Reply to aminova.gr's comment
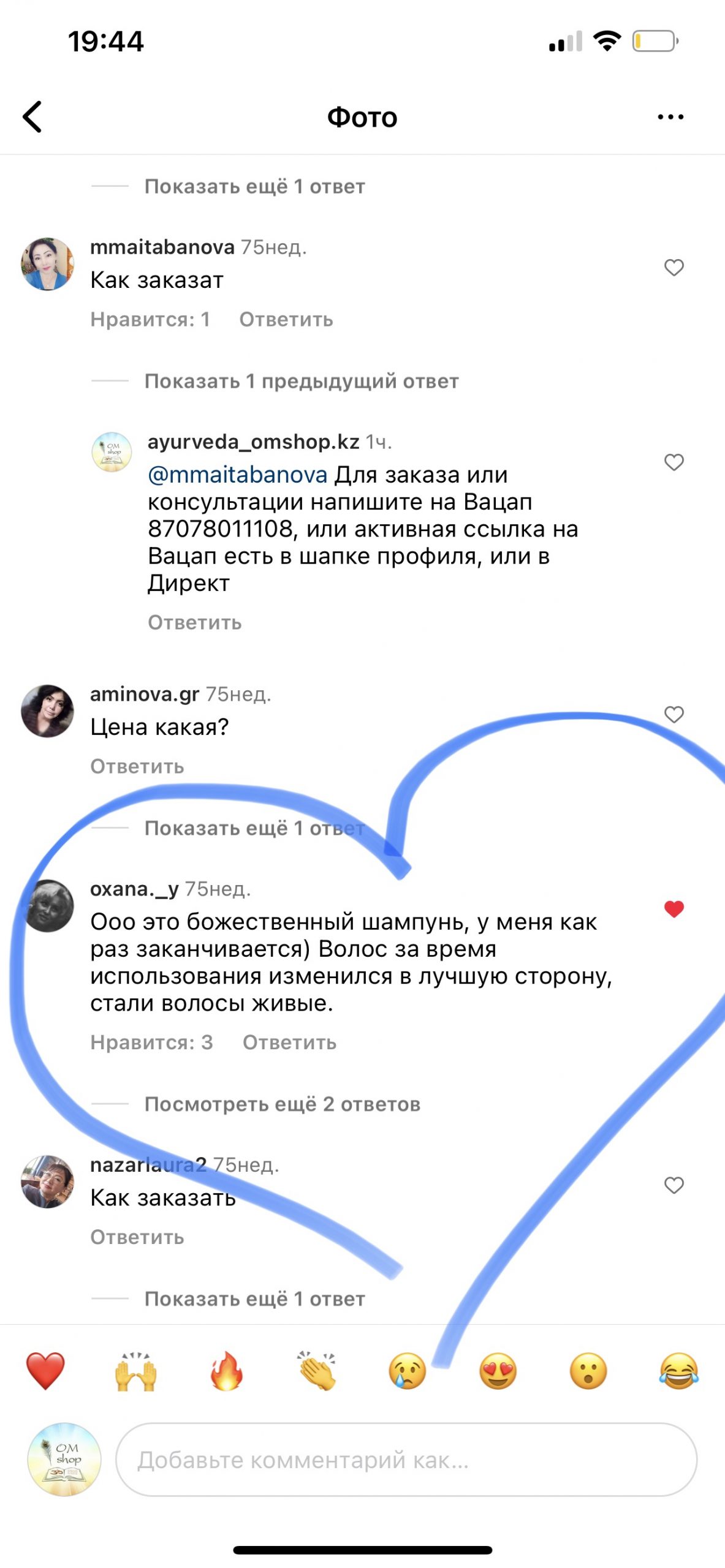This screenshot has width=725, height=1568. pos(137,767)
